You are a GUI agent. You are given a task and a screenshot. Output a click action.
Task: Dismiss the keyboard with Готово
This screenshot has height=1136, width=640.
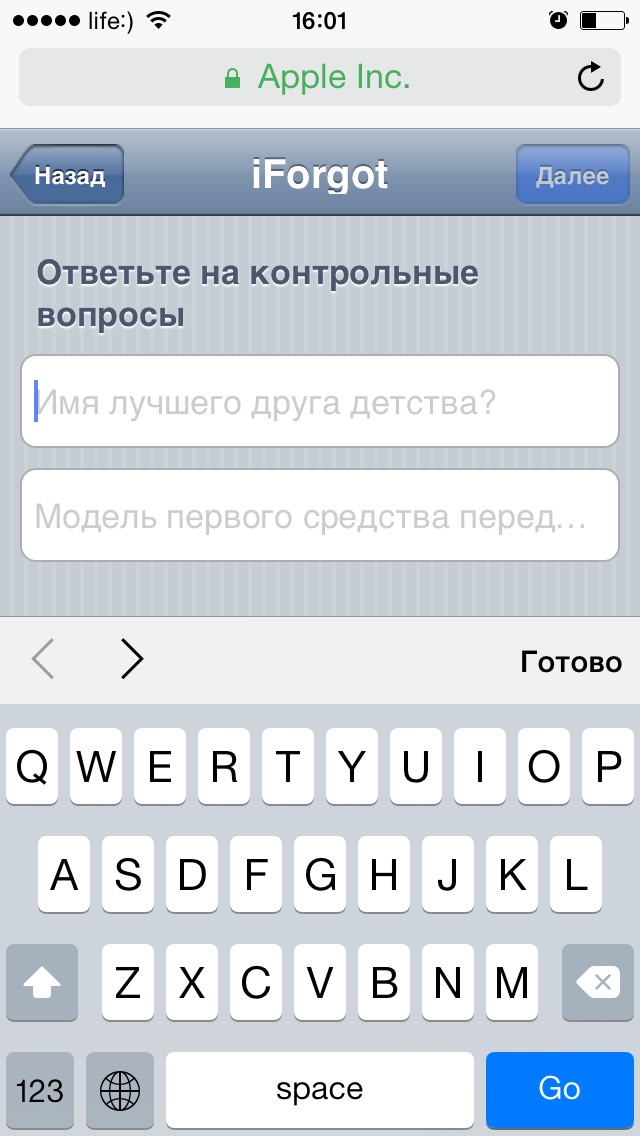click(571, 661)
